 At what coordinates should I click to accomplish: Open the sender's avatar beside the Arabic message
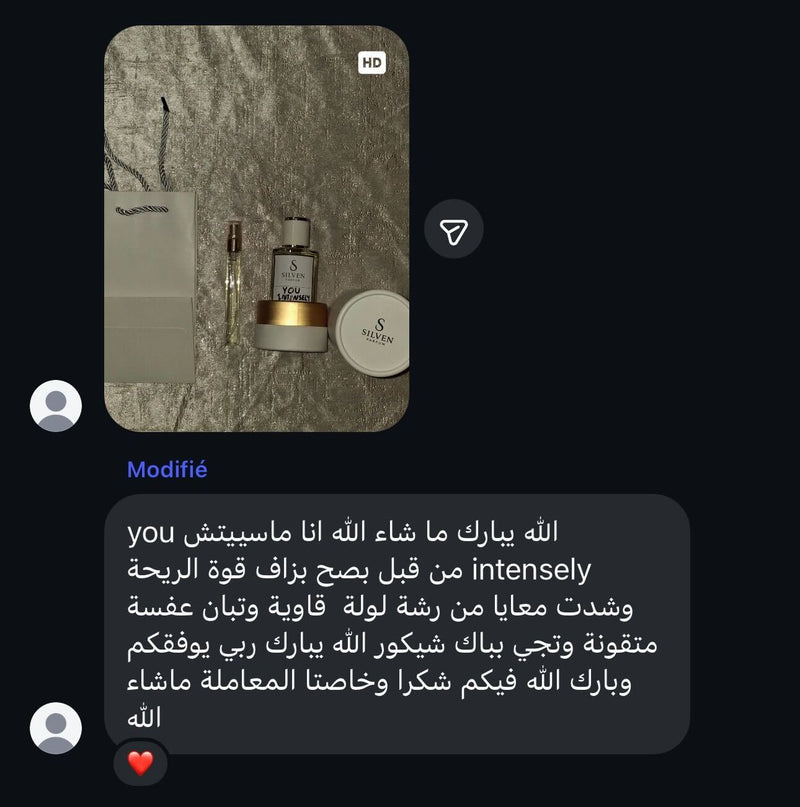56,728
